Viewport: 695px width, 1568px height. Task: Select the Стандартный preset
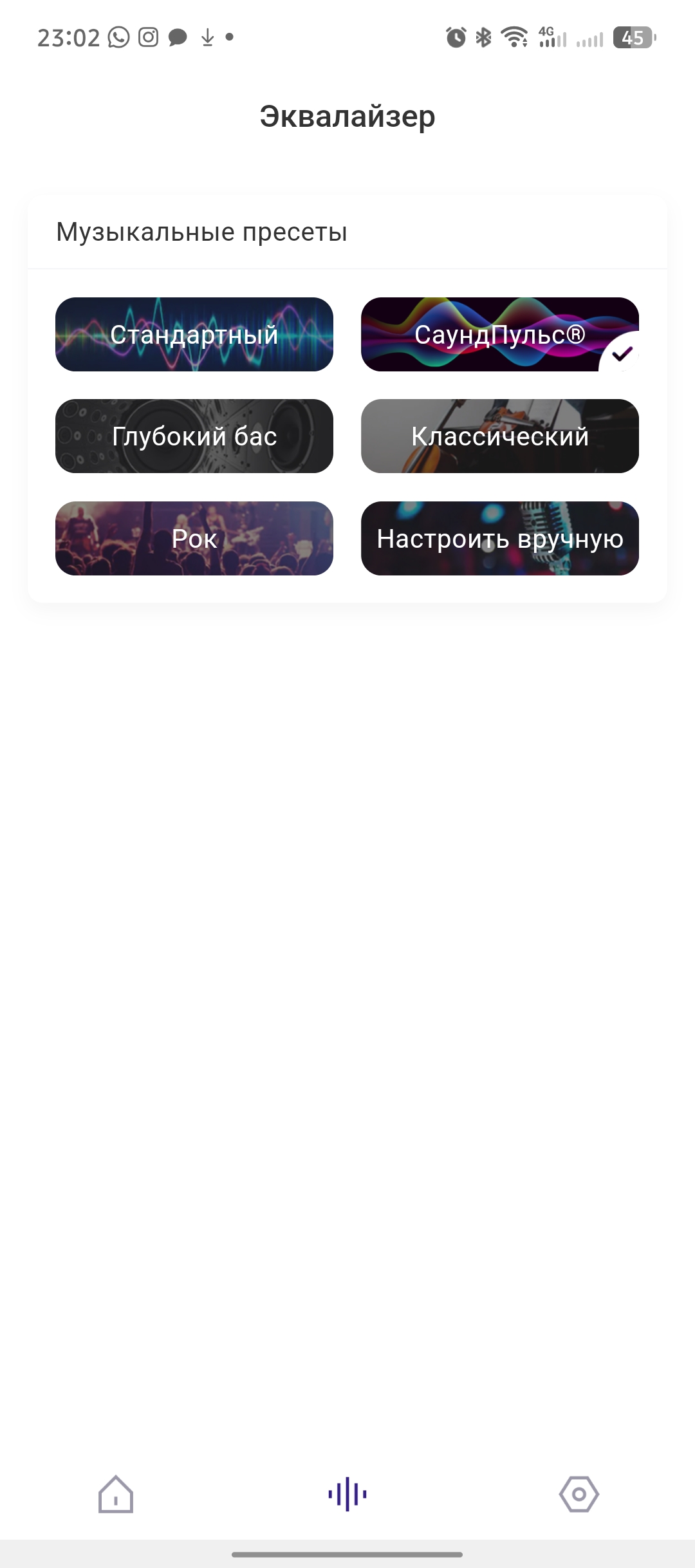point(194,334)
